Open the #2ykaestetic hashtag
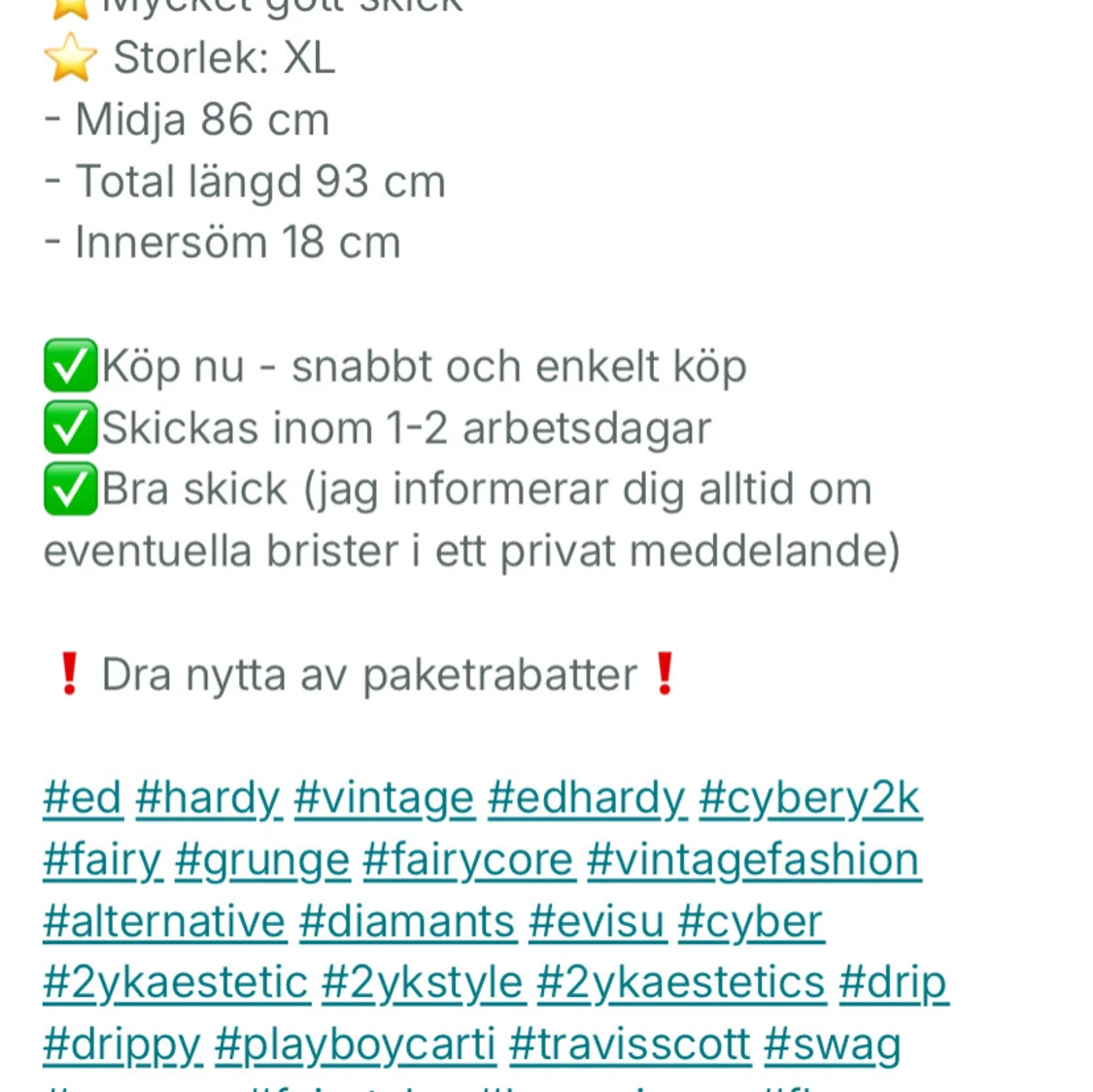 pyautogui.click(x=176, y=983)
